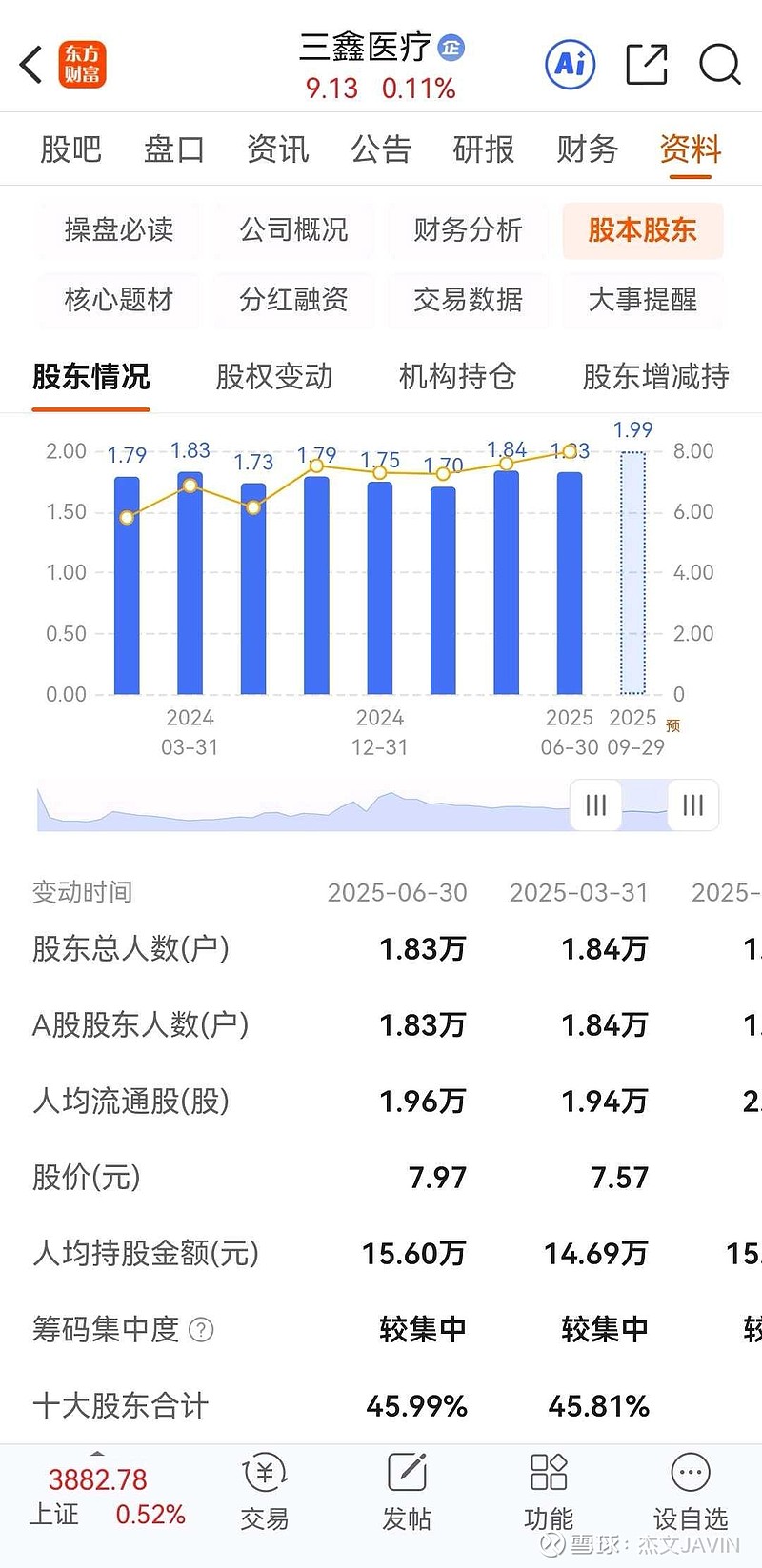The width and height of the screenshot is (762, 1568).
Task: Open the 财务 tab
Action: 587,149
